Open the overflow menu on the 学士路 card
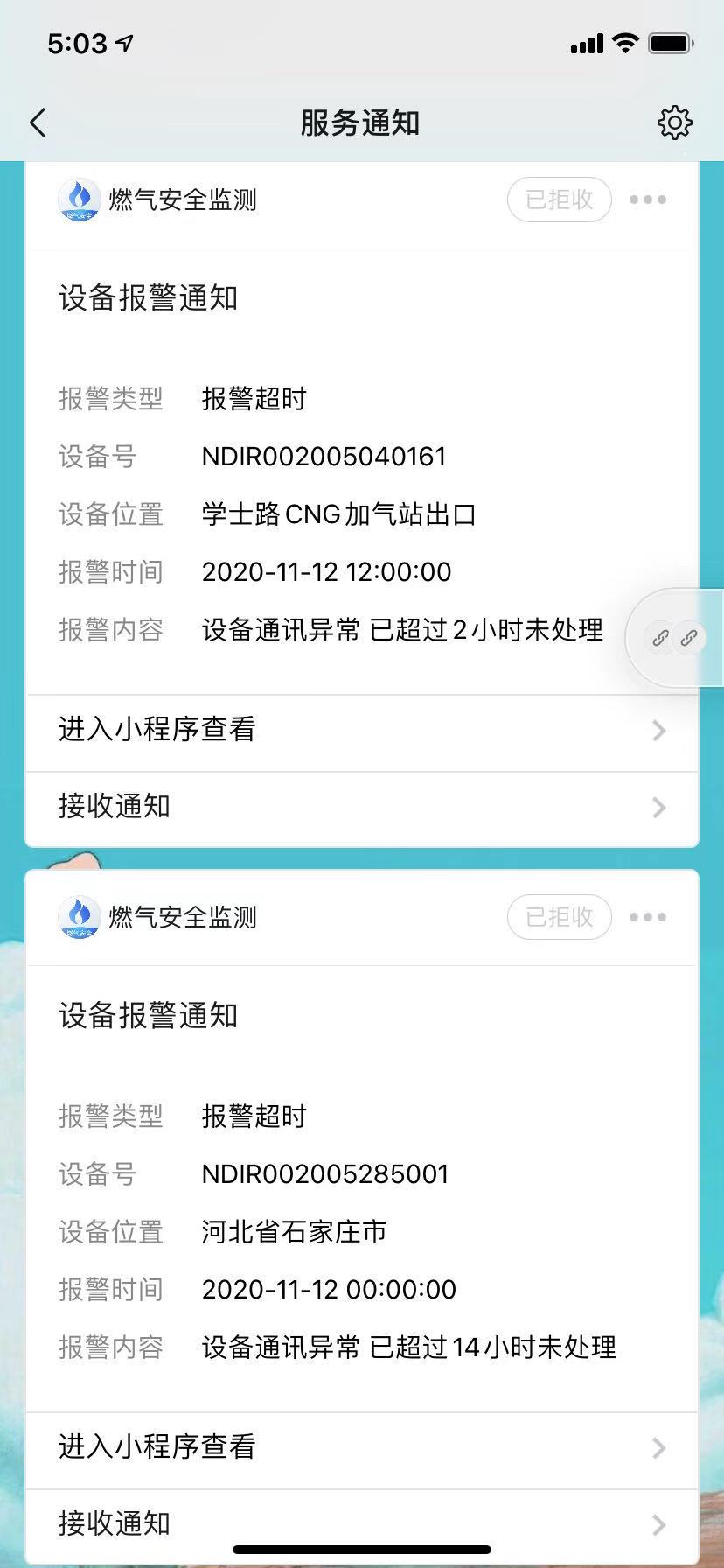Screen dimensions: 724x1568 pos(648,199)
